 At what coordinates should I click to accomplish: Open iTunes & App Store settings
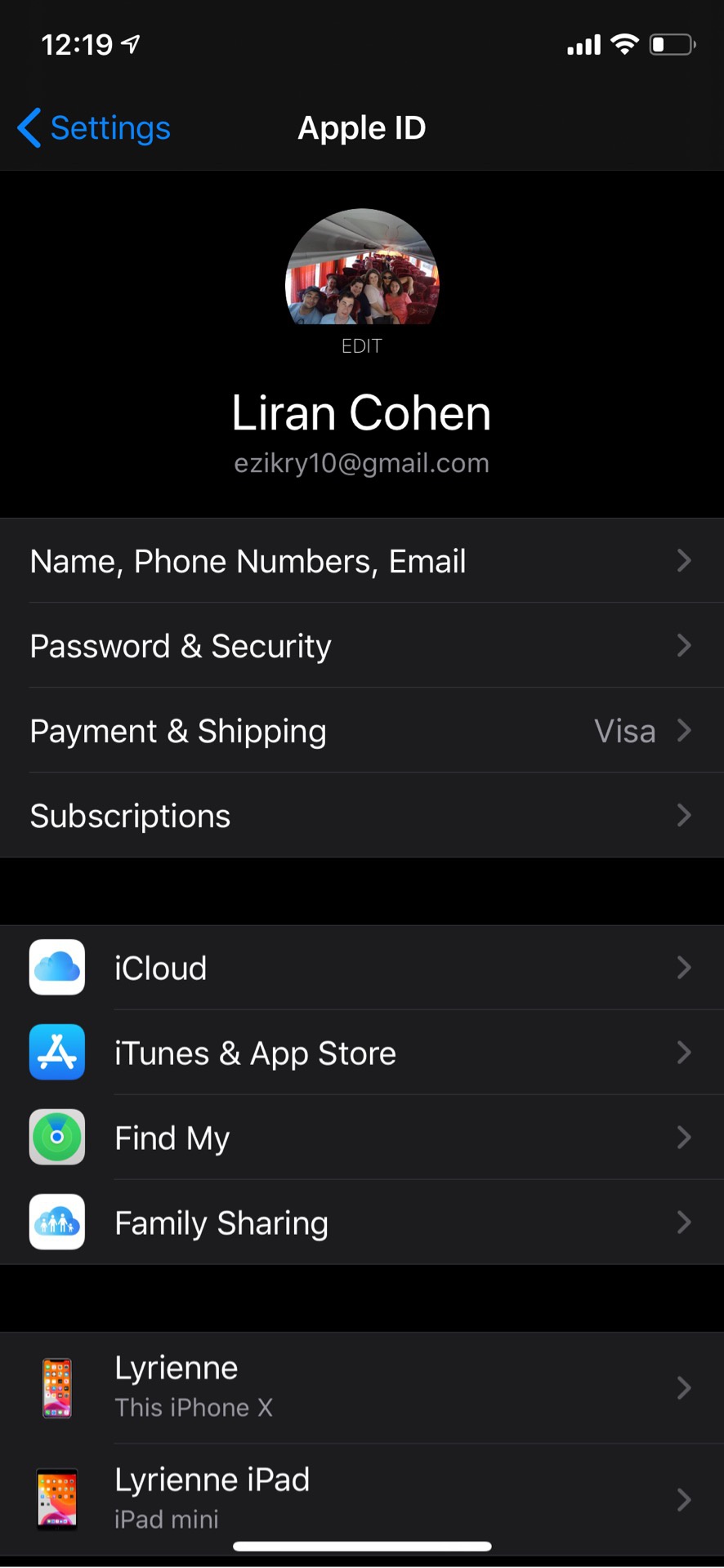pos(361,1053)
